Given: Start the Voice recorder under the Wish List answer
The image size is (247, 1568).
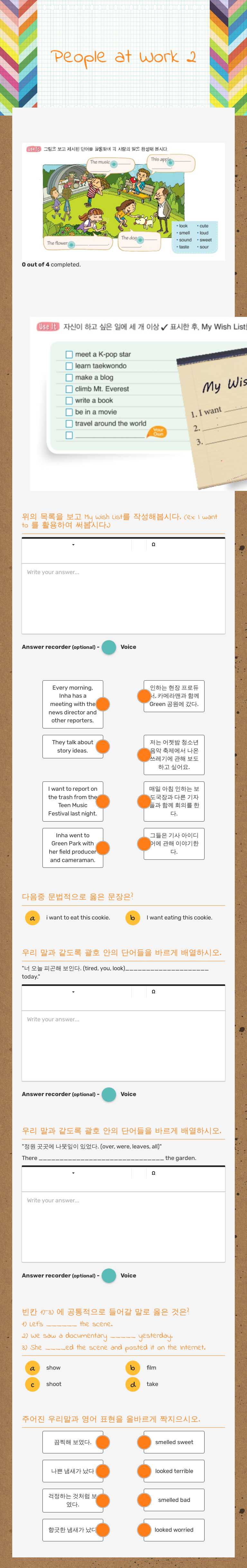Looking at the screenshot, I should coord(109,647).
